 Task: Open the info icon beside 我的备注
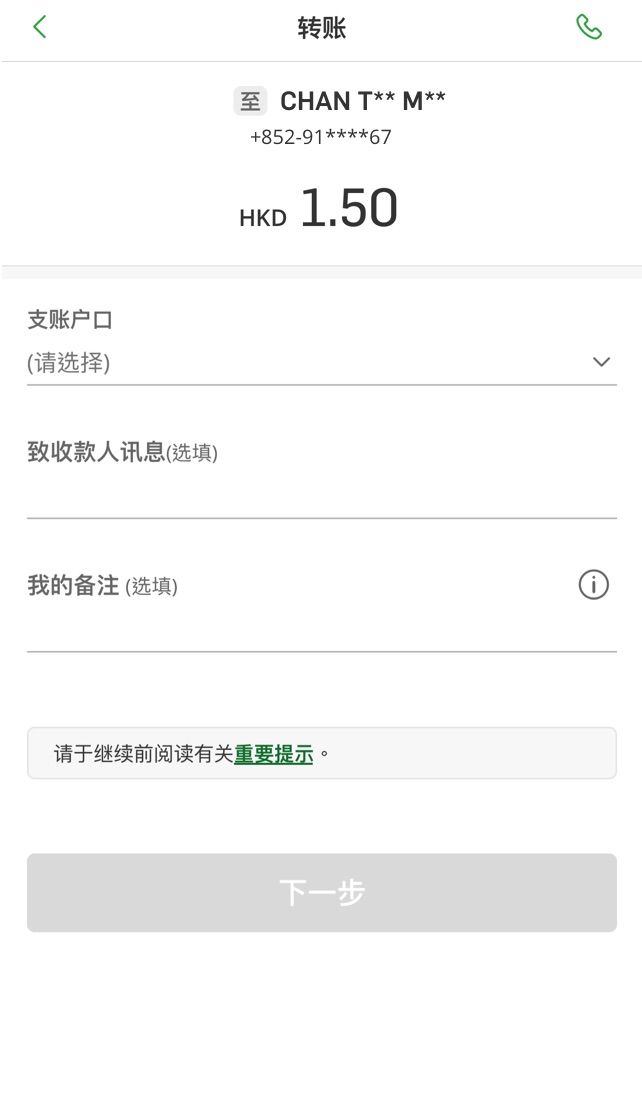594,584
